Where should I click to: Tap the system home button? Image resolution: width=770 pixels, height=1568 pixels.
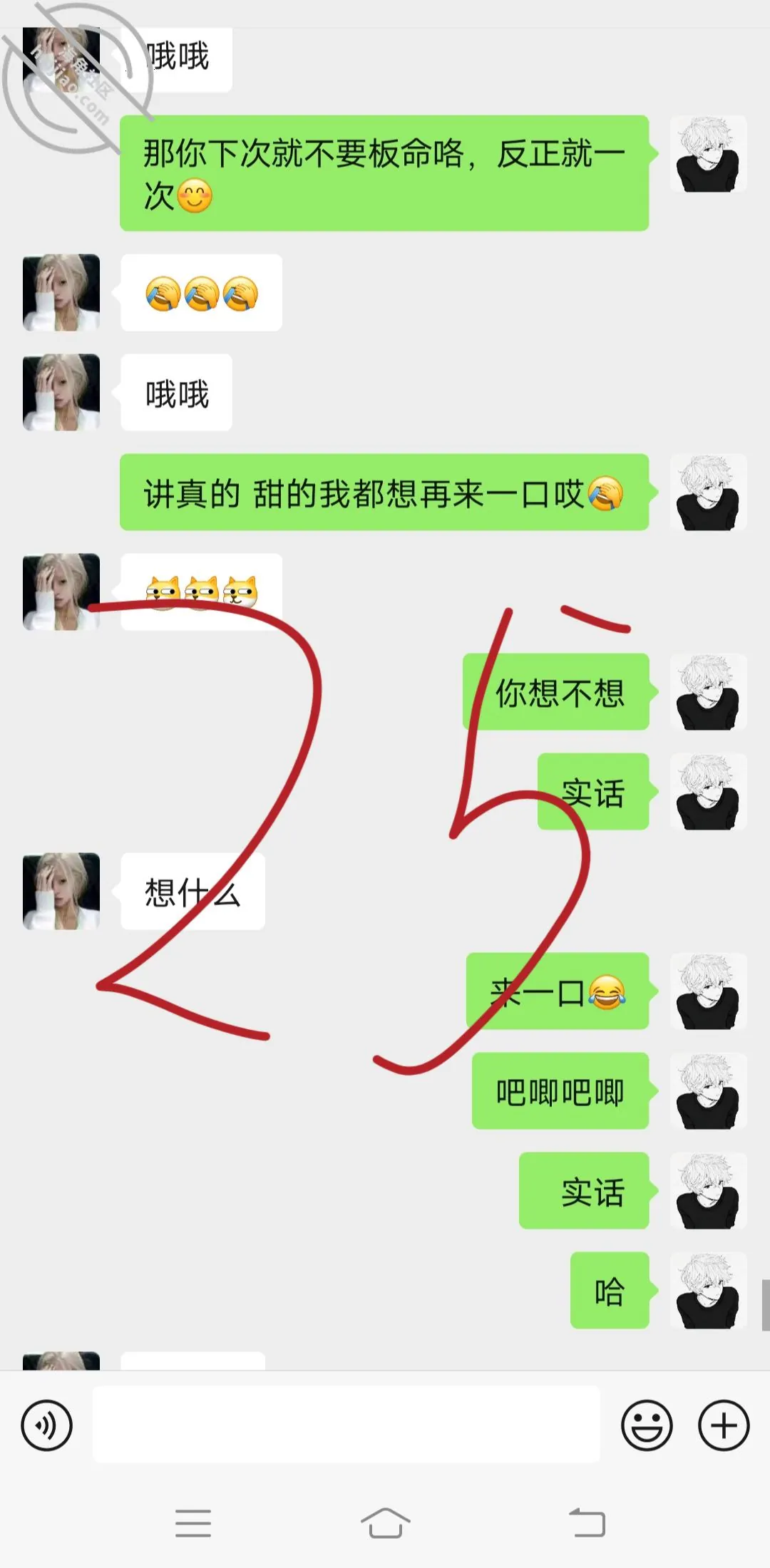385,1523
